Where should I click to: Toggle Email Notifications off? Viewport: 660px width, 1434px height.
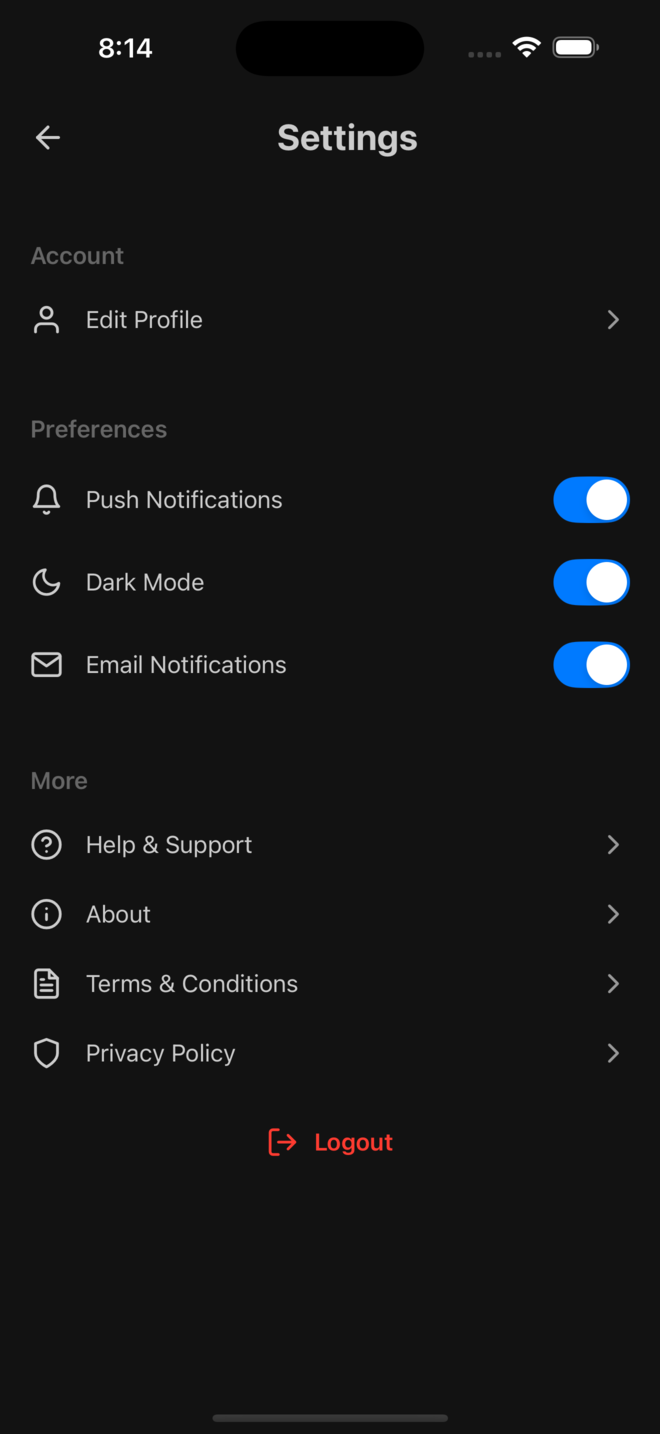point(591,665)
